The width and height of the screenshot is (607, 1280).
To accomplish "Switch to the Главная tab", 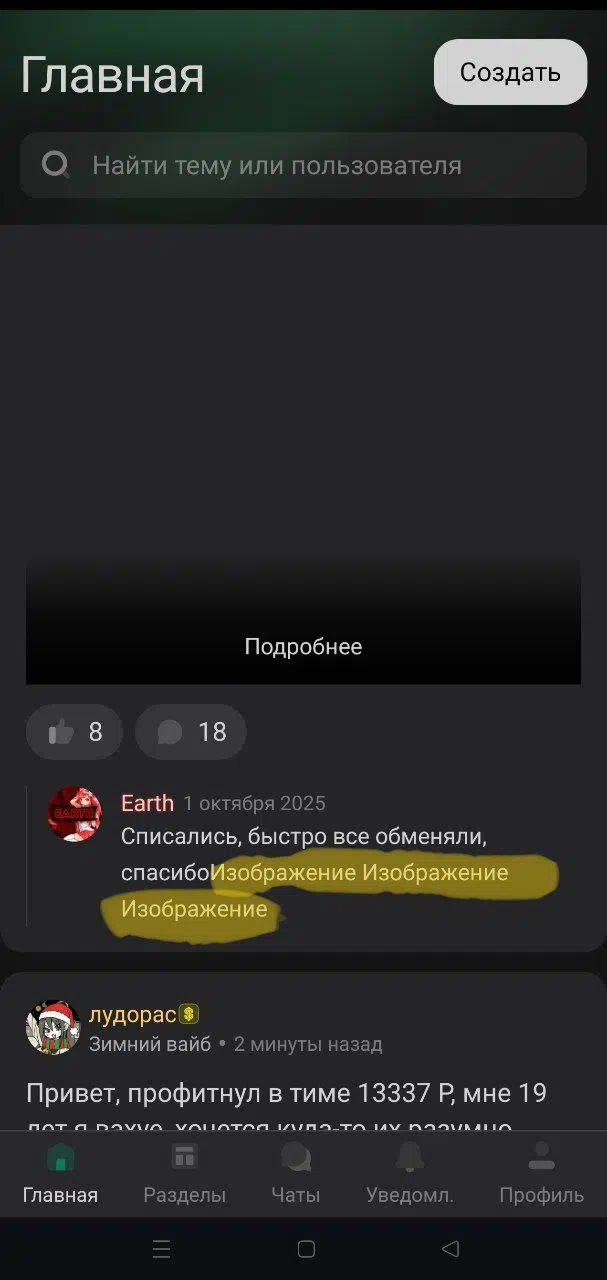I will 61,1175.
